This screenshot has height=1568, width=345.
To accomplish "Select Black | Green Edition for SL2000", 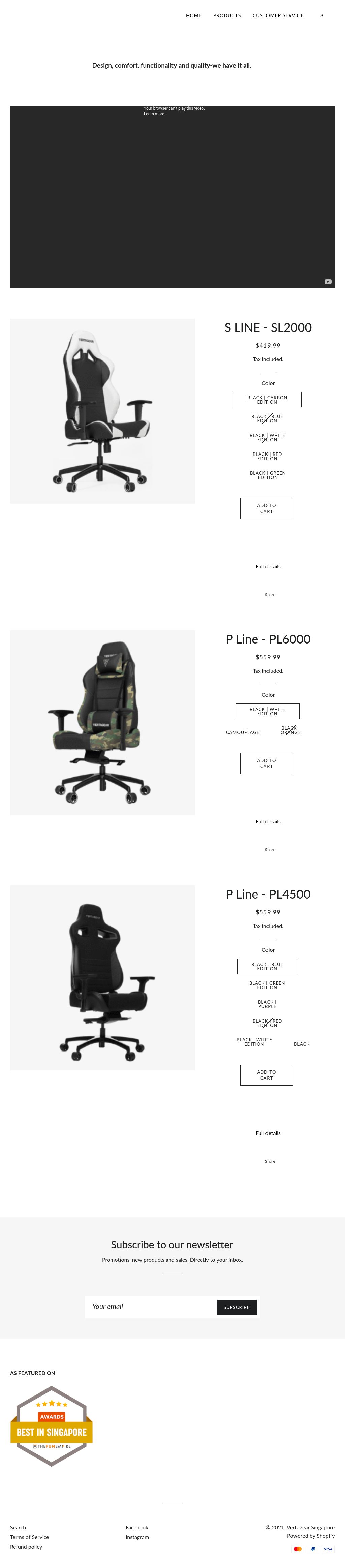I will point(267,475).
